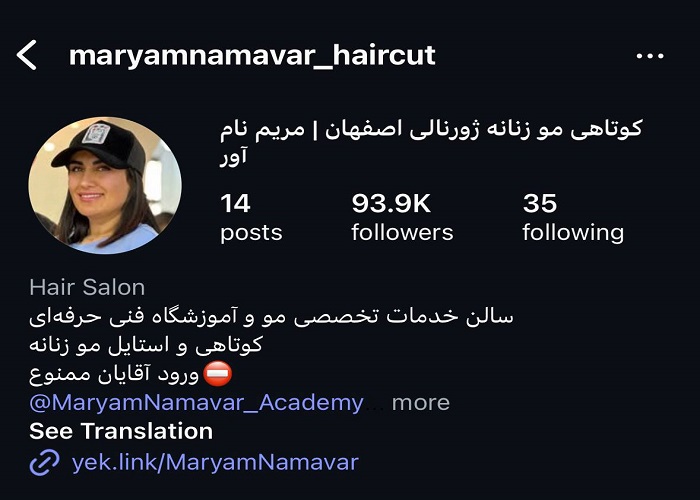View the profile picture
The height and width of the screenshot is (500, 700).
pos(105,185)
